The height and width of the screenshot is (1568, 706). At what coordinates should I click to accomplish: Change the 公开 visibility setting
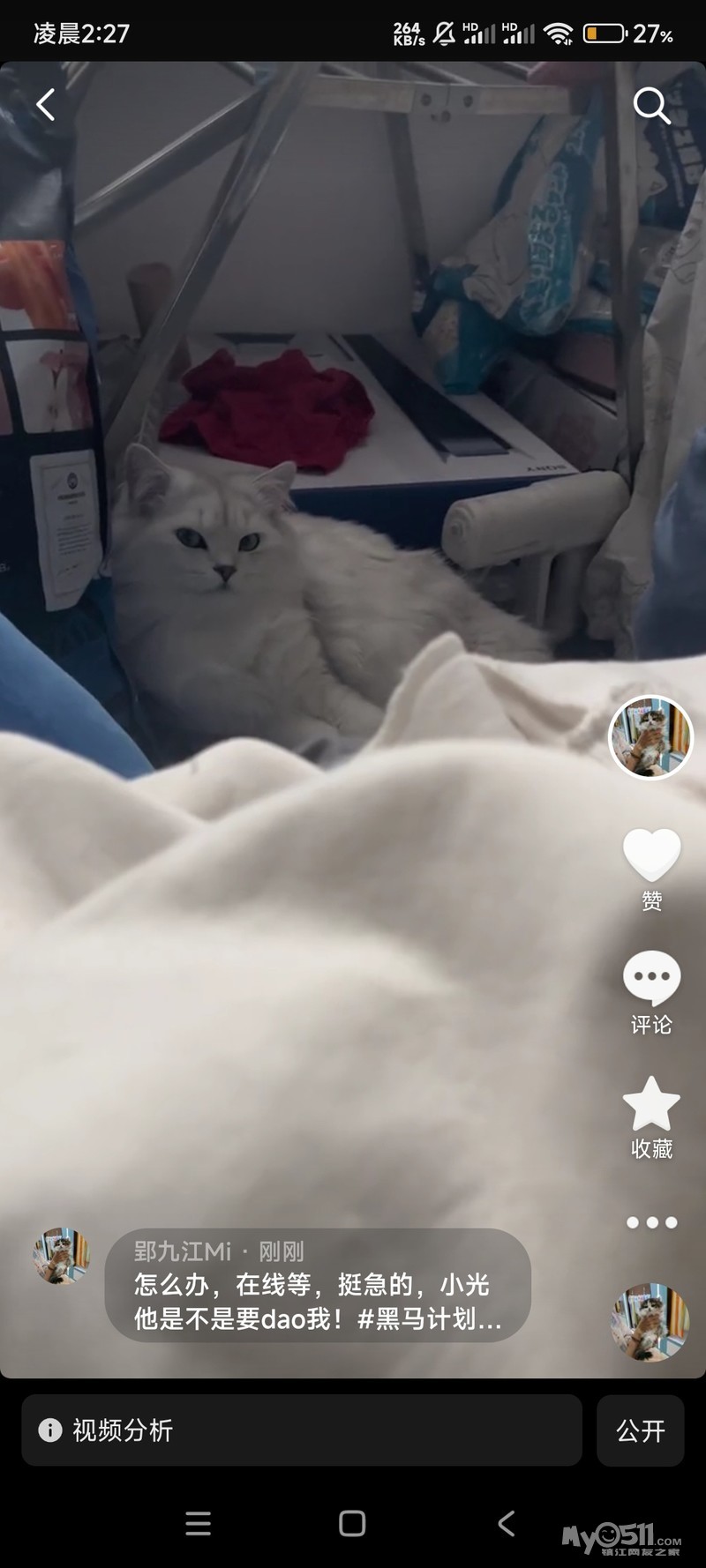(x=640, y=1430)
